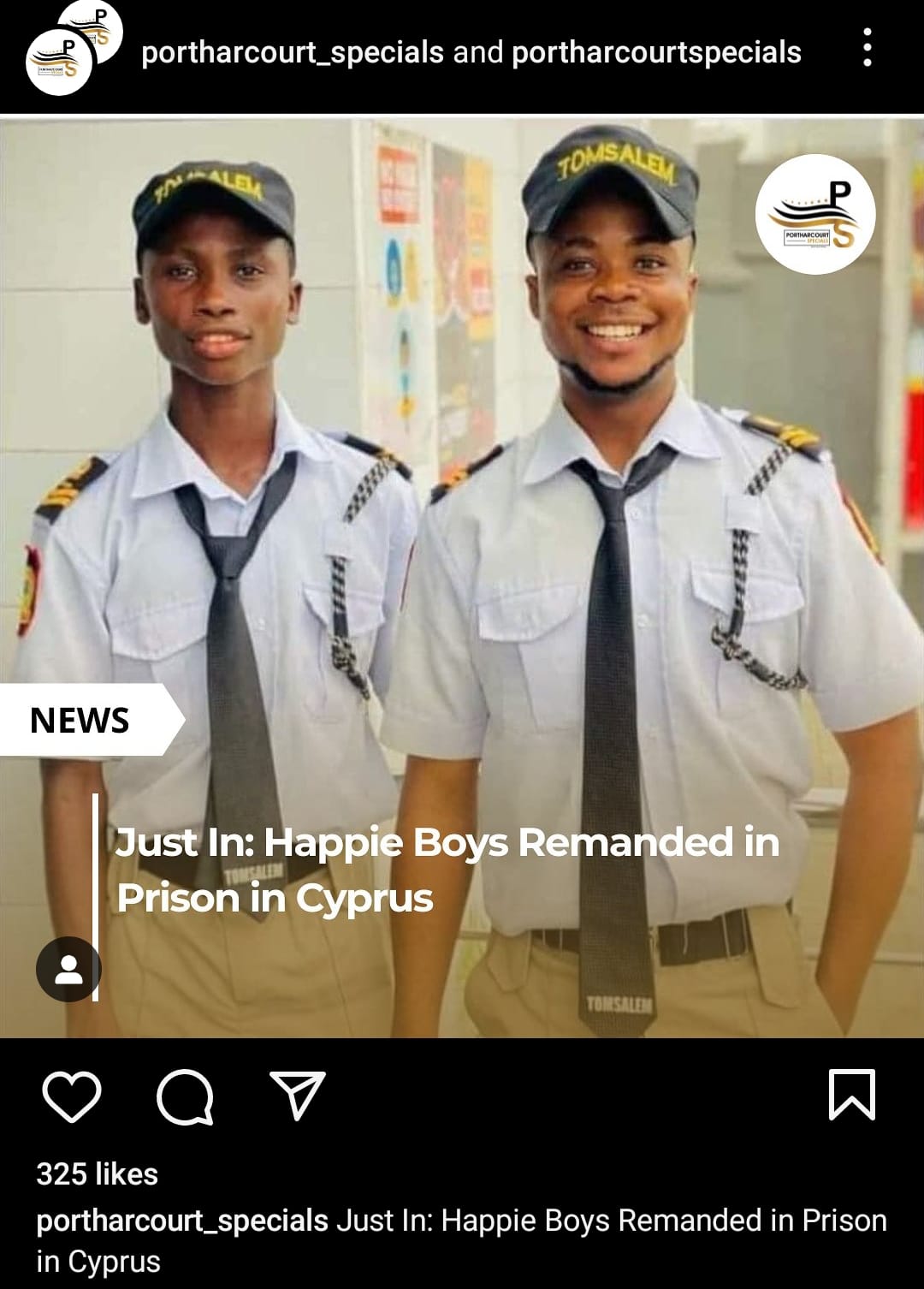Open the post's three-dot overflow menu
The height and width of the screenshot is (1289, 924).
click(x=867, y=48)
